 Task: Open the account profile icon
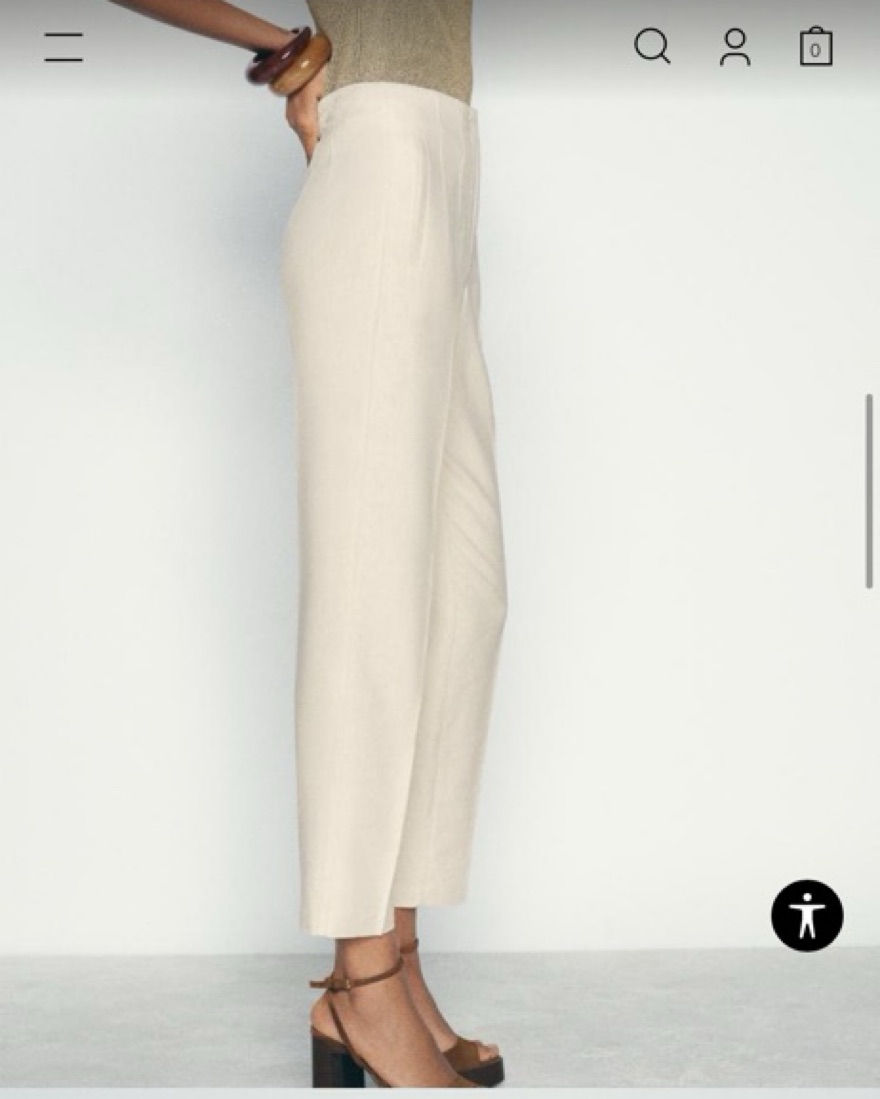click(x=735, y=47)
